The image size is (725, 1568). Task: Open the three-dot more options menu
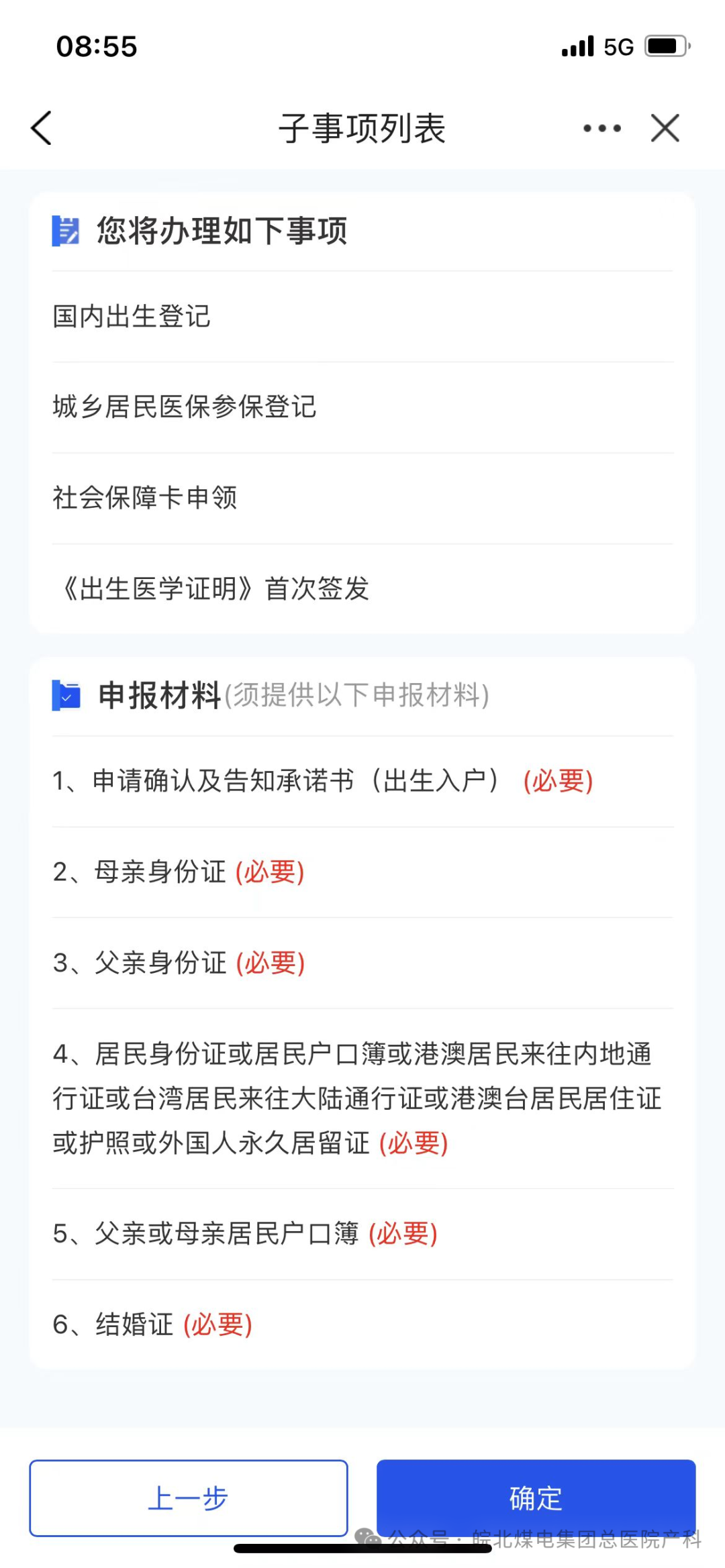602,128
